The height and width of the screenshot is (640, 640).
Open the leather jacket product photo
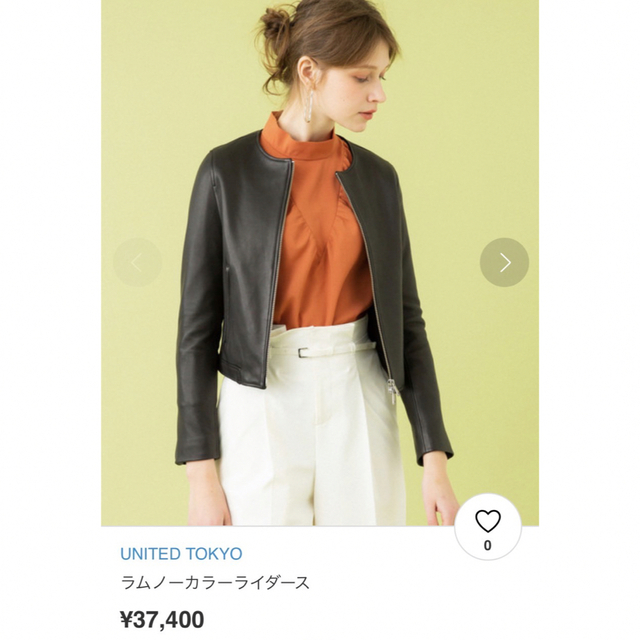(x=320, y=300)
